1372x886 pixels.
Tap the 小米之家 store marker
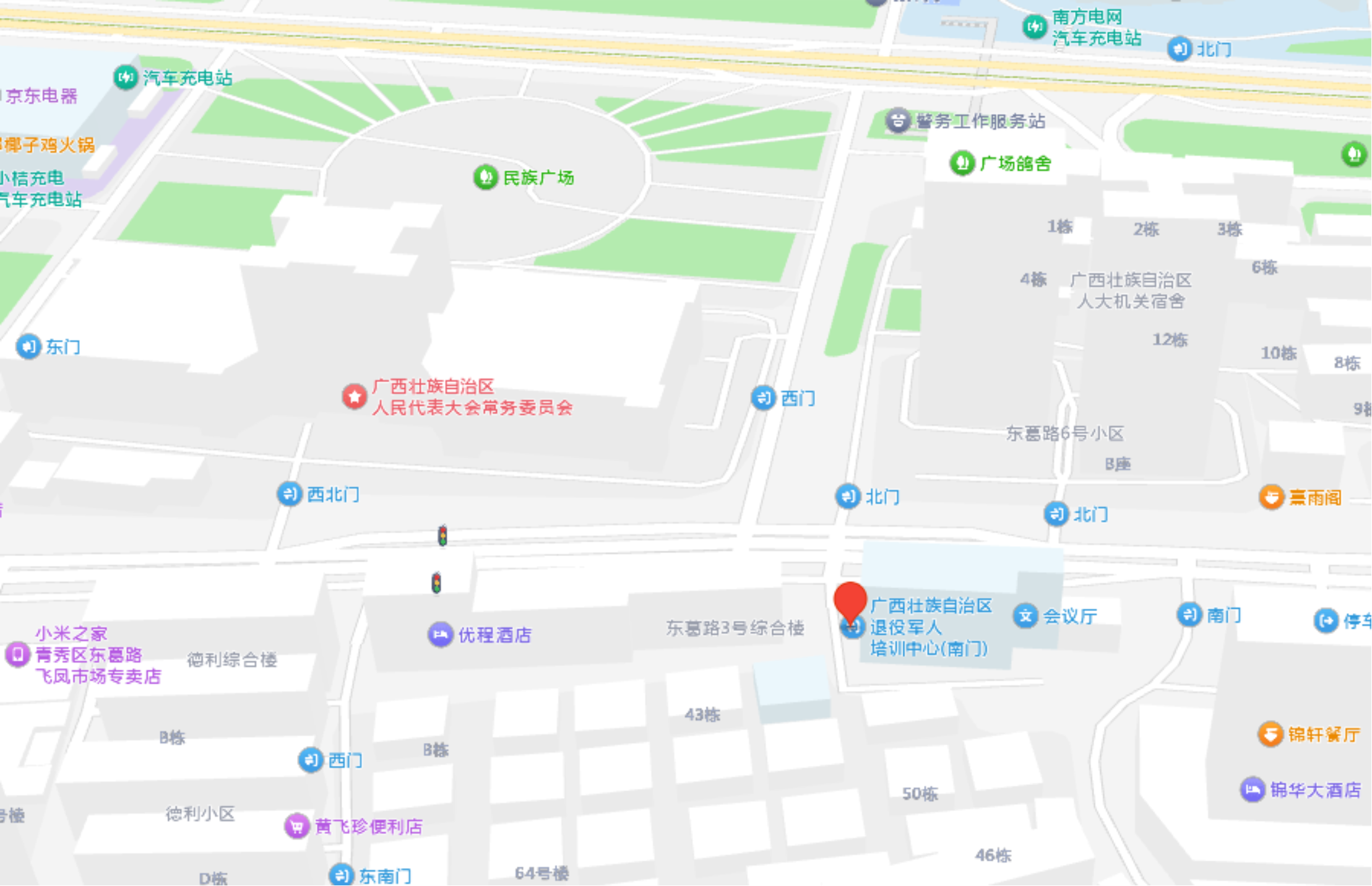point(17,654)
